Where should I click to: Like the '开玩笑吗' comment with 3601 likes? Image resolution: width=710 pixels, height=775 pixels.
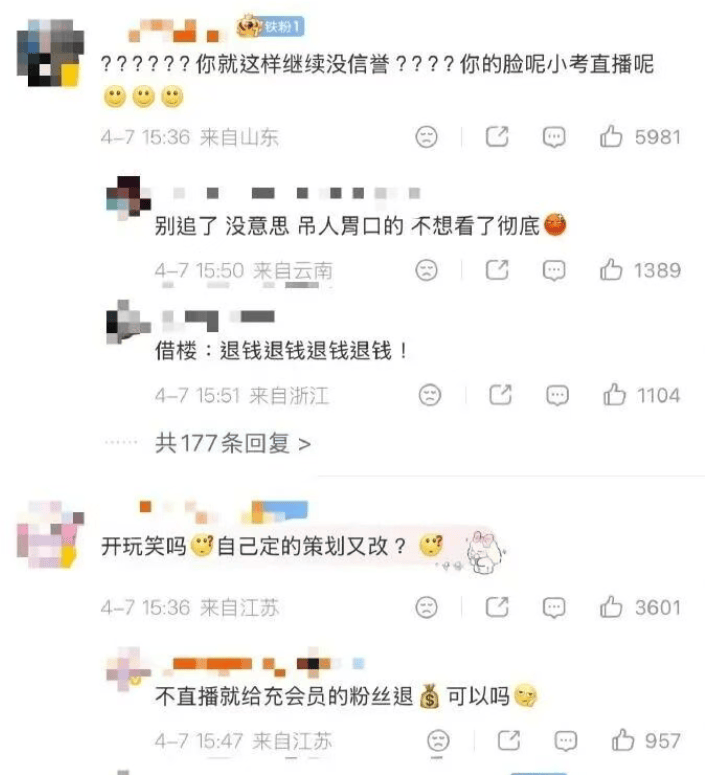pos(611,607)
